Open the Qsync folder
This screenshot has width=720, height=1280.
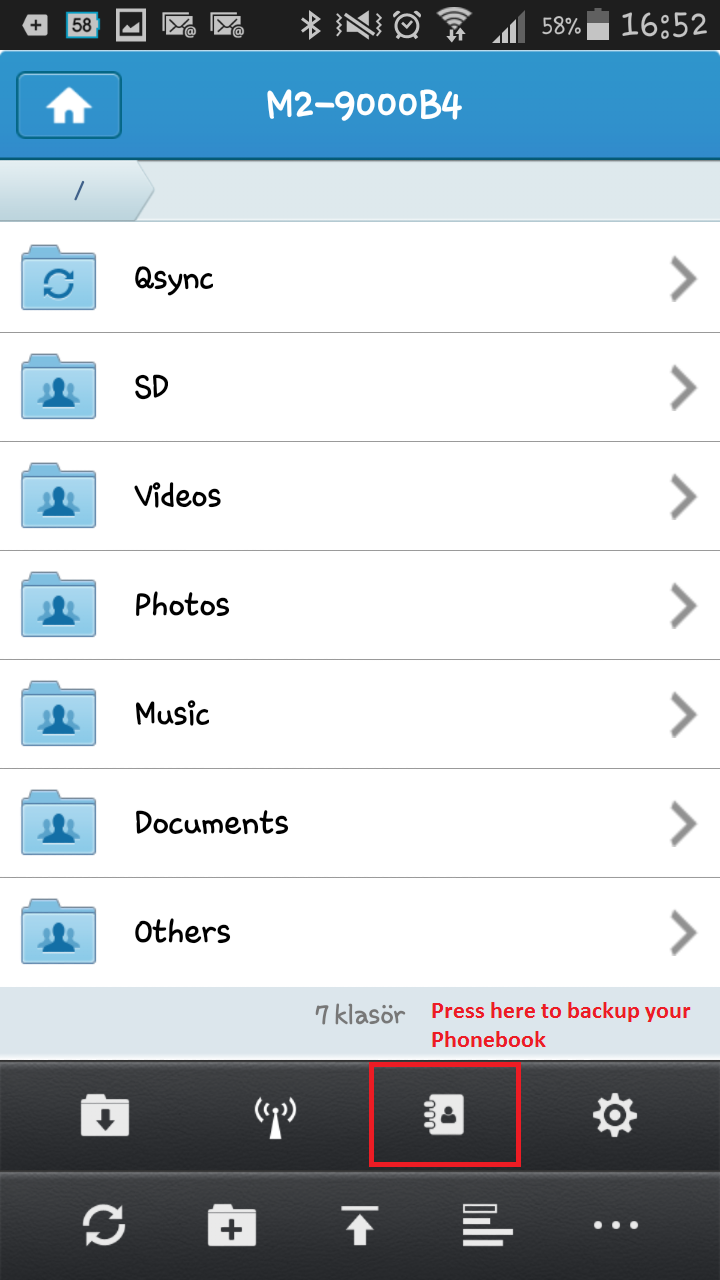(360, 278)
